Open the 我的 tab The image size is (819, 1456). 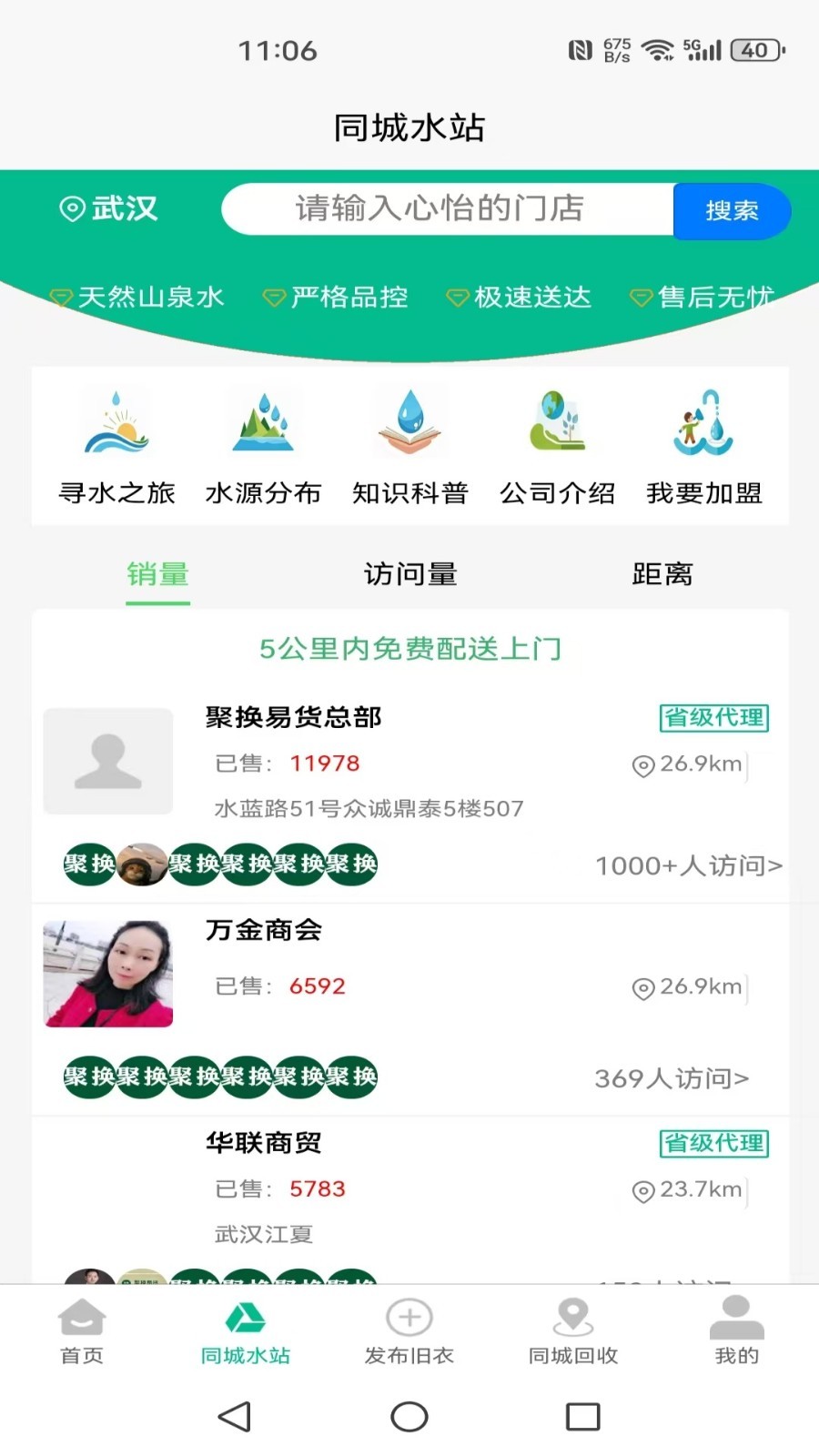point(737,1331)
